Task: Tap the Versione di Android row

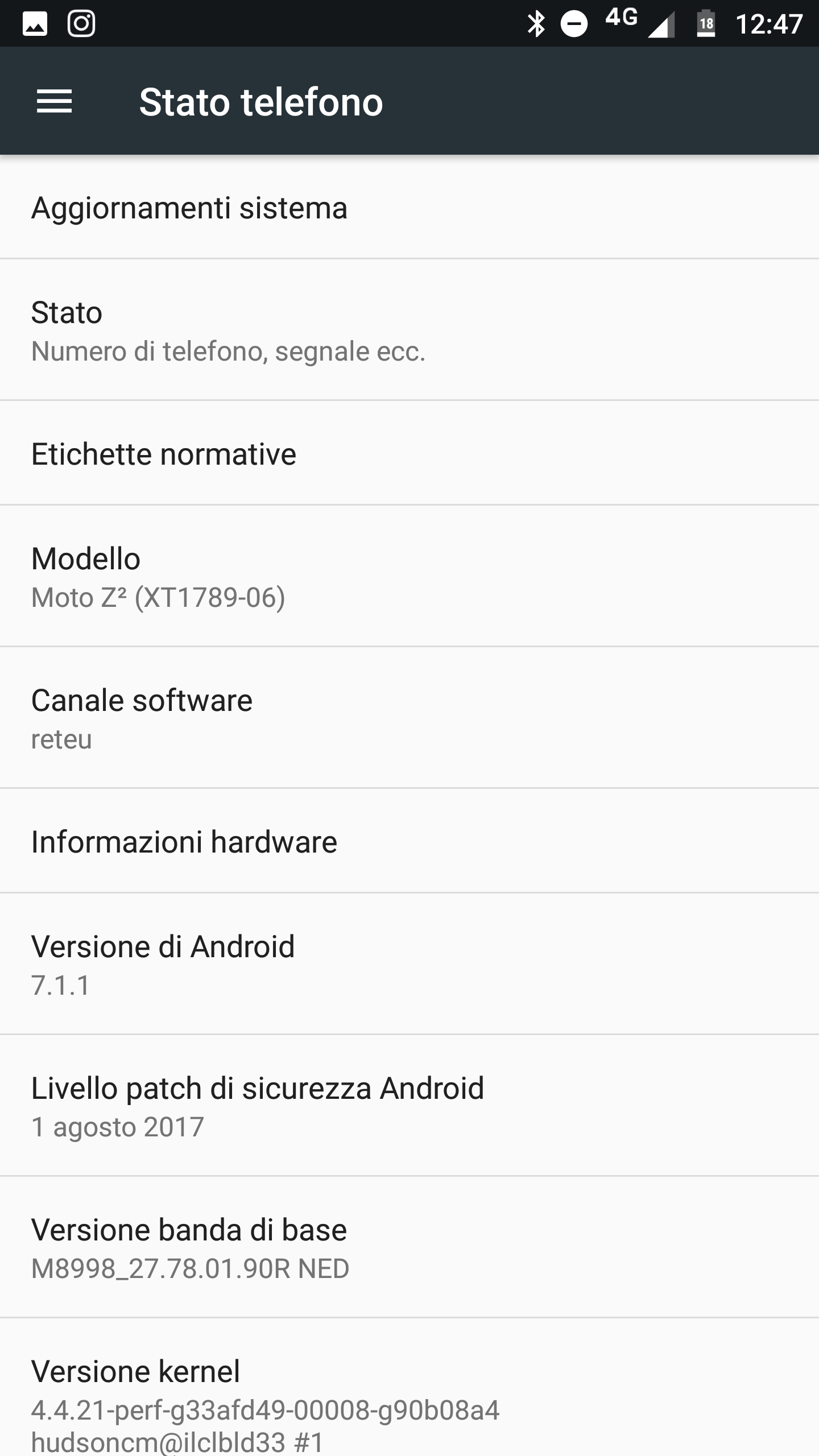Action: tap(409, 964)
